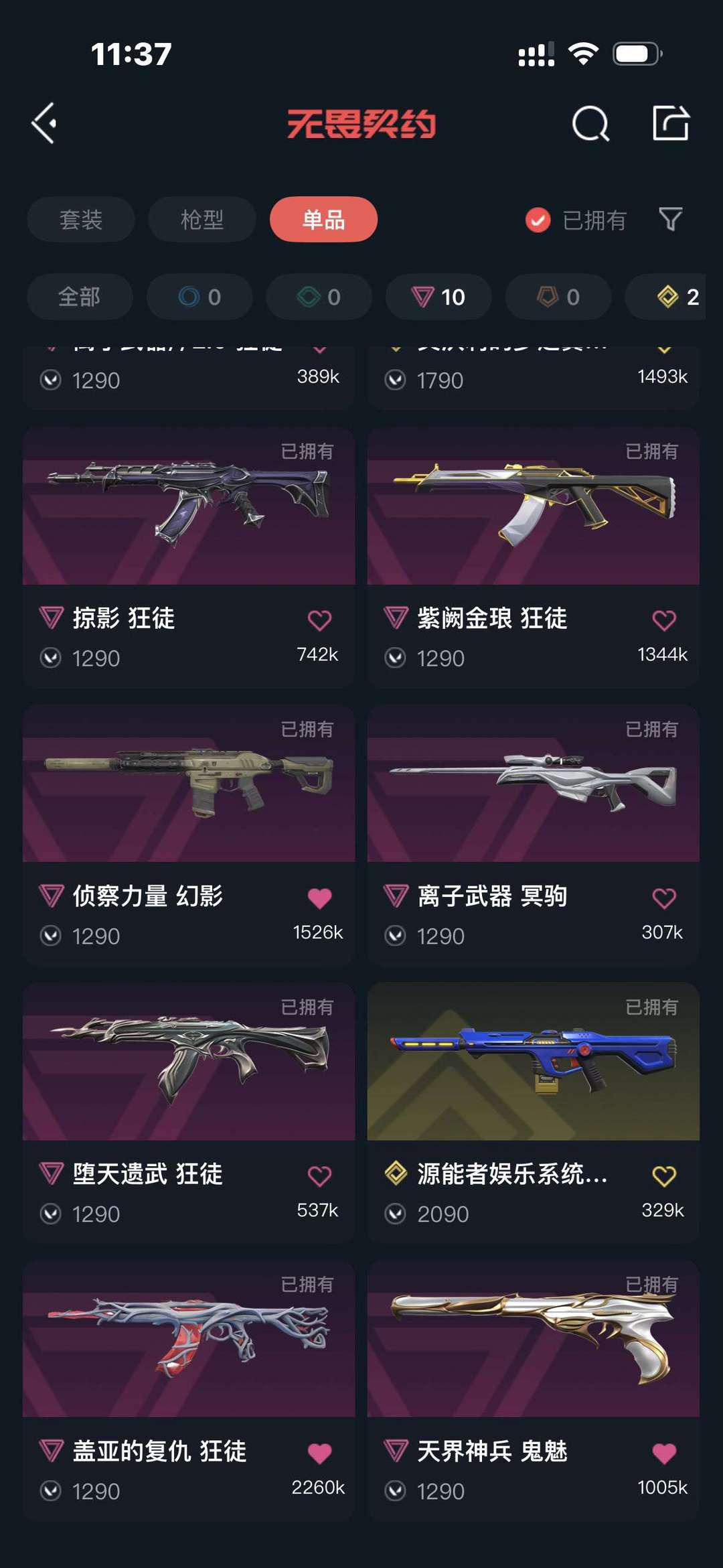This screenshot has width=723, height=1568.
Task: Open the 掠影 狂徒 skin card
Action: click(x=189, y=558)
